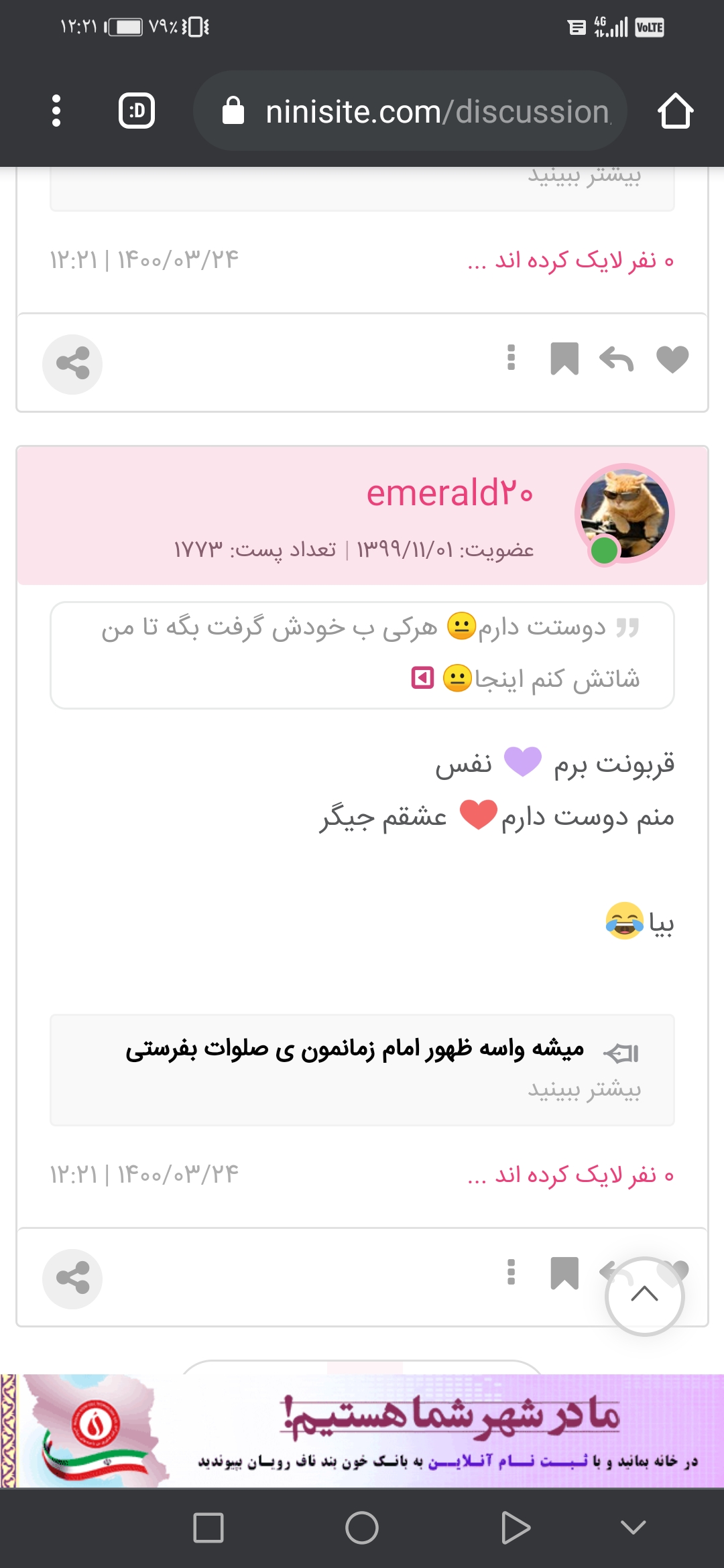The image size is (724, 1568).
Task: Go to the browser home page
Action: 674,111
